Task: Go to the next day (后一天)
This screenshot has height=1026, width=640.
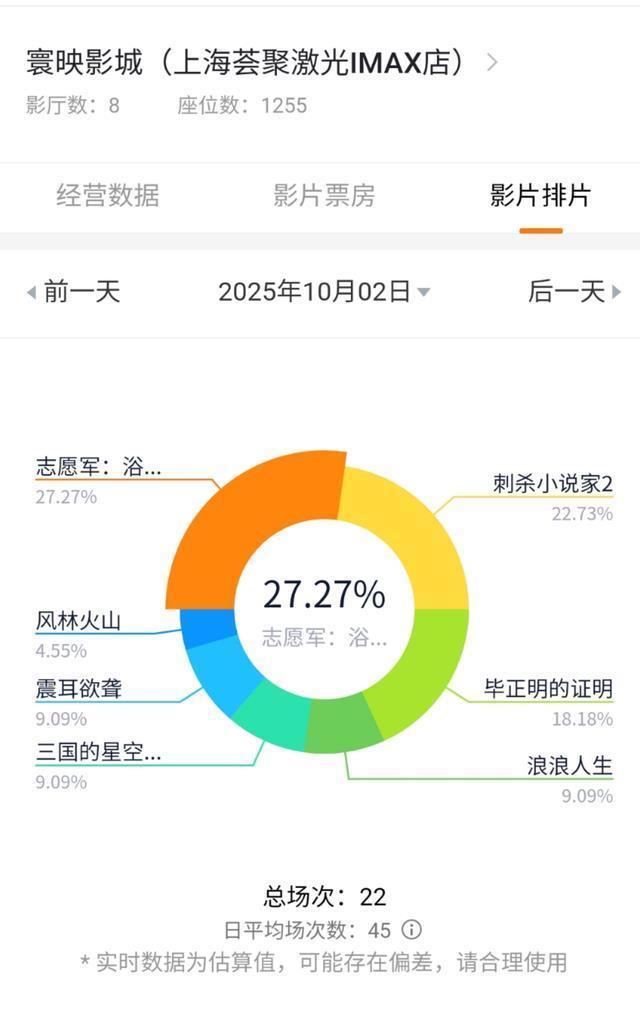Action: coord(574,292)
